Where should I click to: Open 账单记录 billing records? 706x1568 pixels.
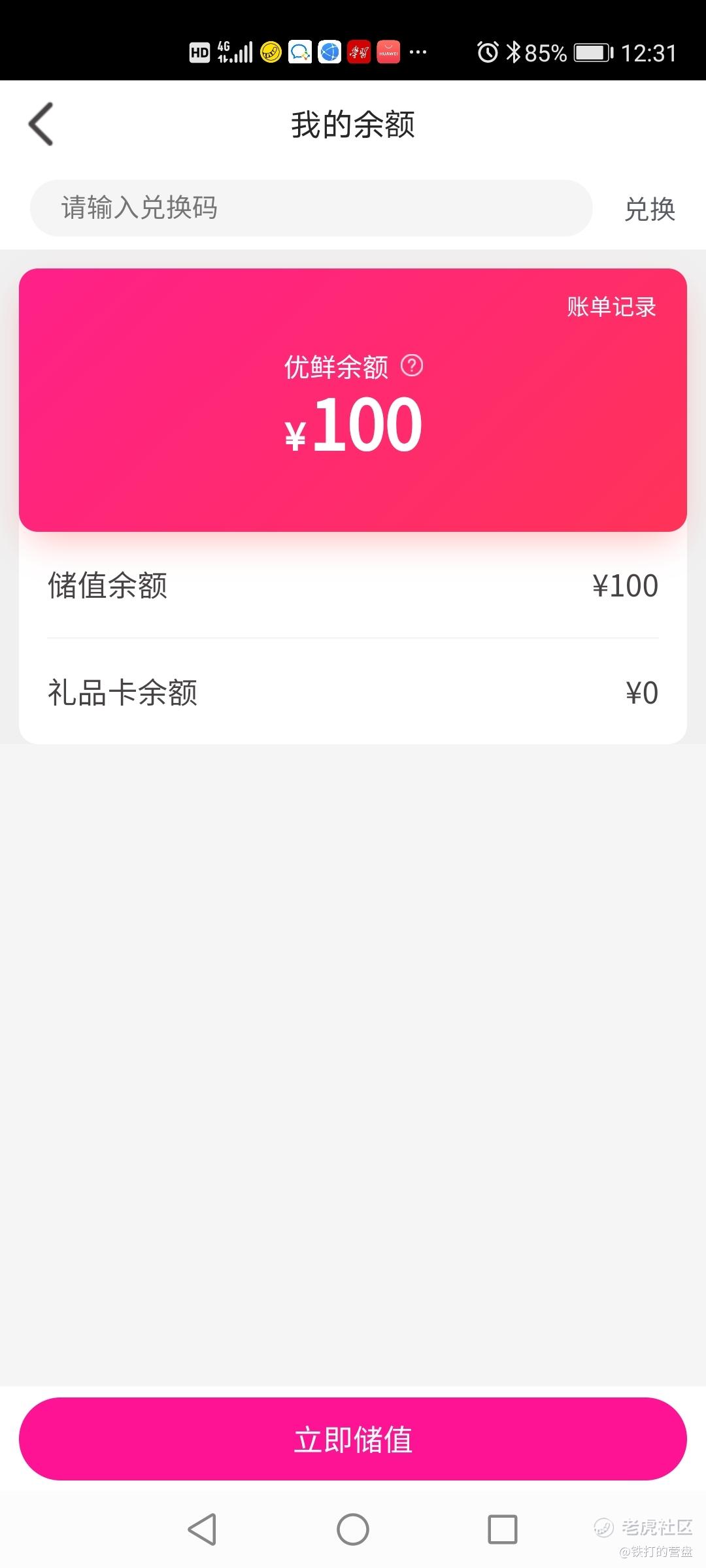coord(611,306)
